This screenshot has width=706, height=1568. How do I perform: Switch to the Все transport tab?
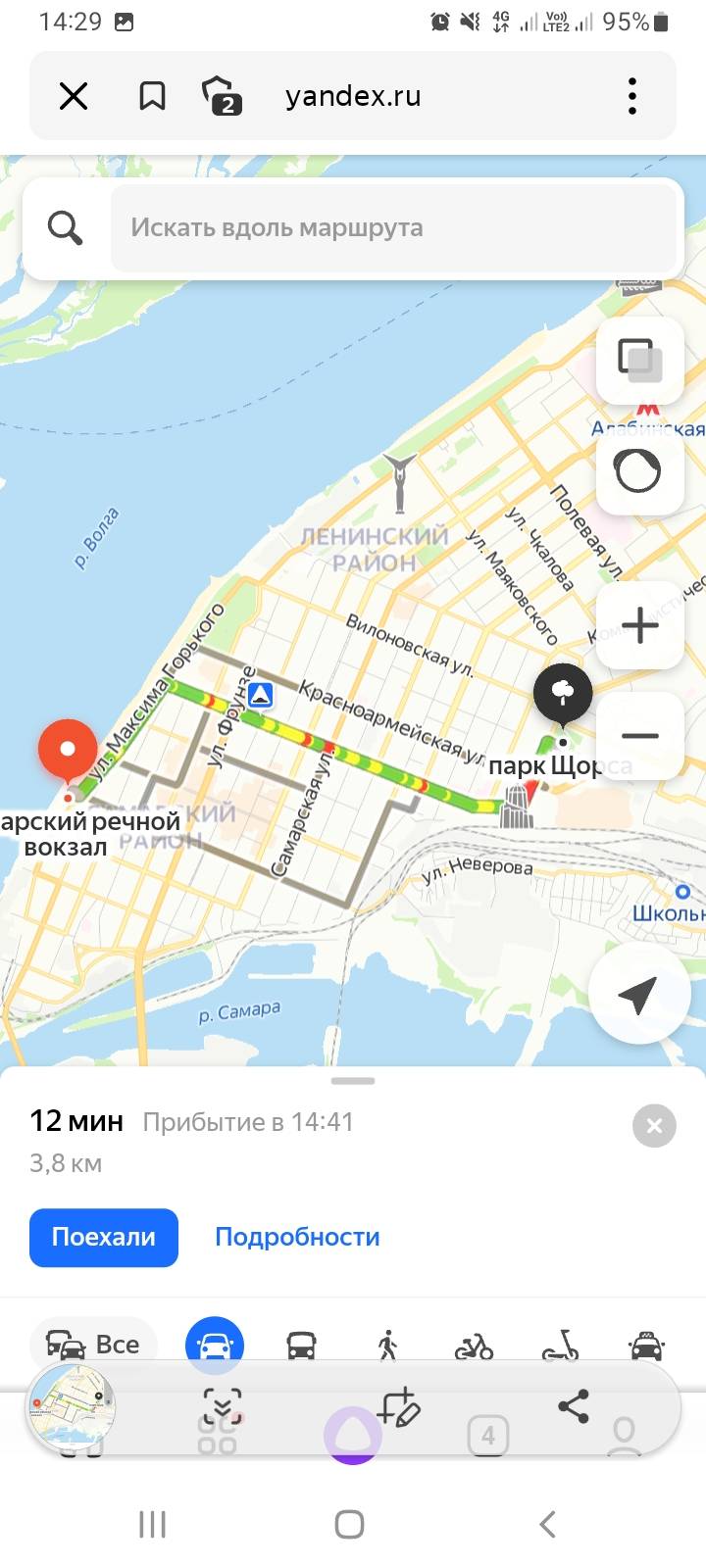pos(93,1344)
